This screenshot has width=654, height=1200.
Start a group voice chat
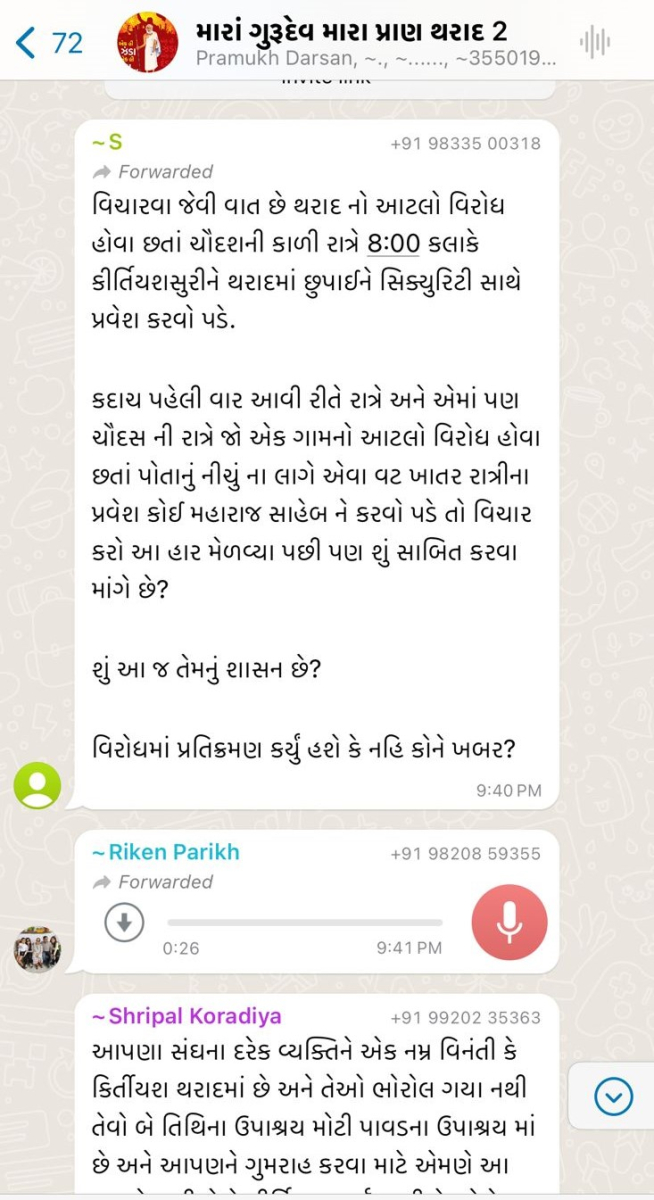[595, 42]
